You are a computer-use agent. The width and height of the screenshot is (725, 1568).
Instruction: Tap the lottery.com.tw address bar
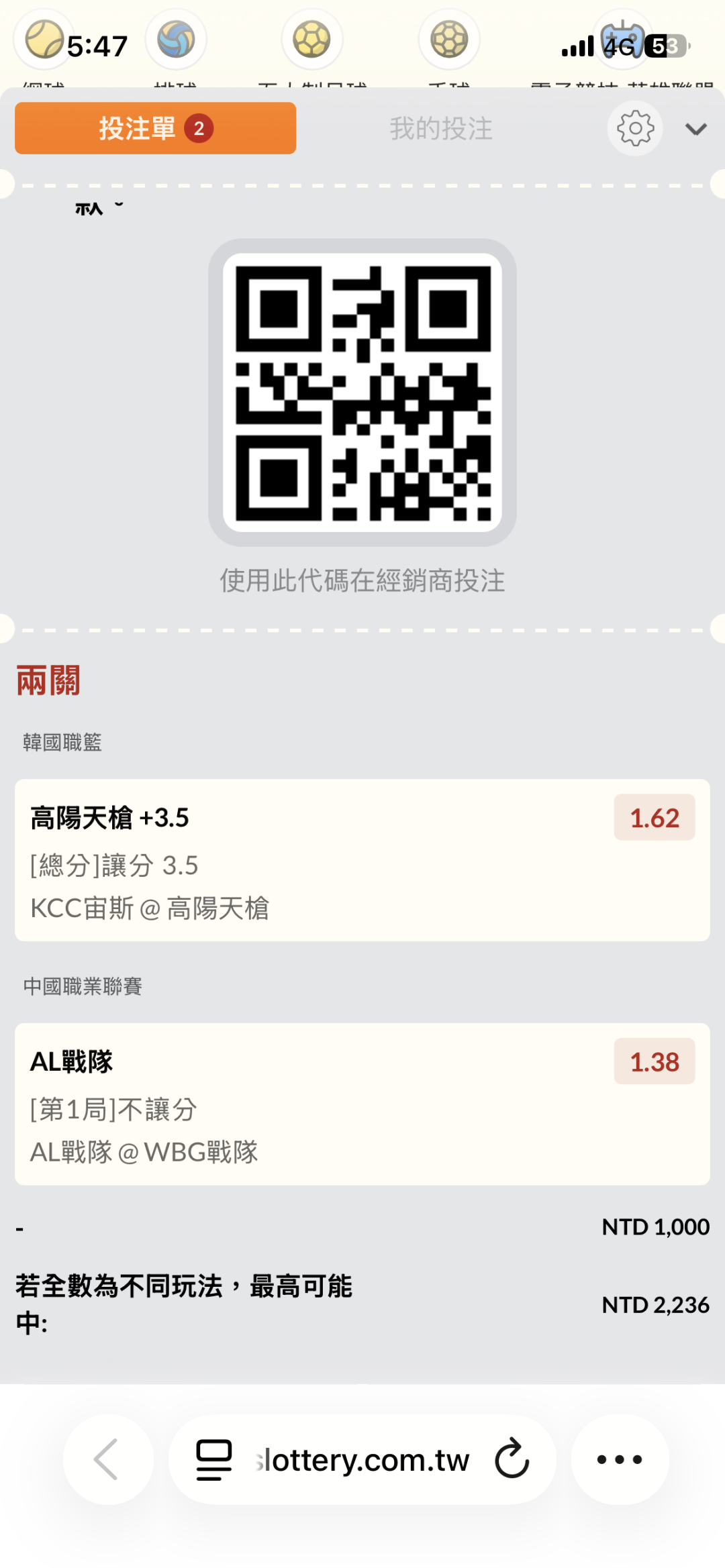coord(362,1459)
